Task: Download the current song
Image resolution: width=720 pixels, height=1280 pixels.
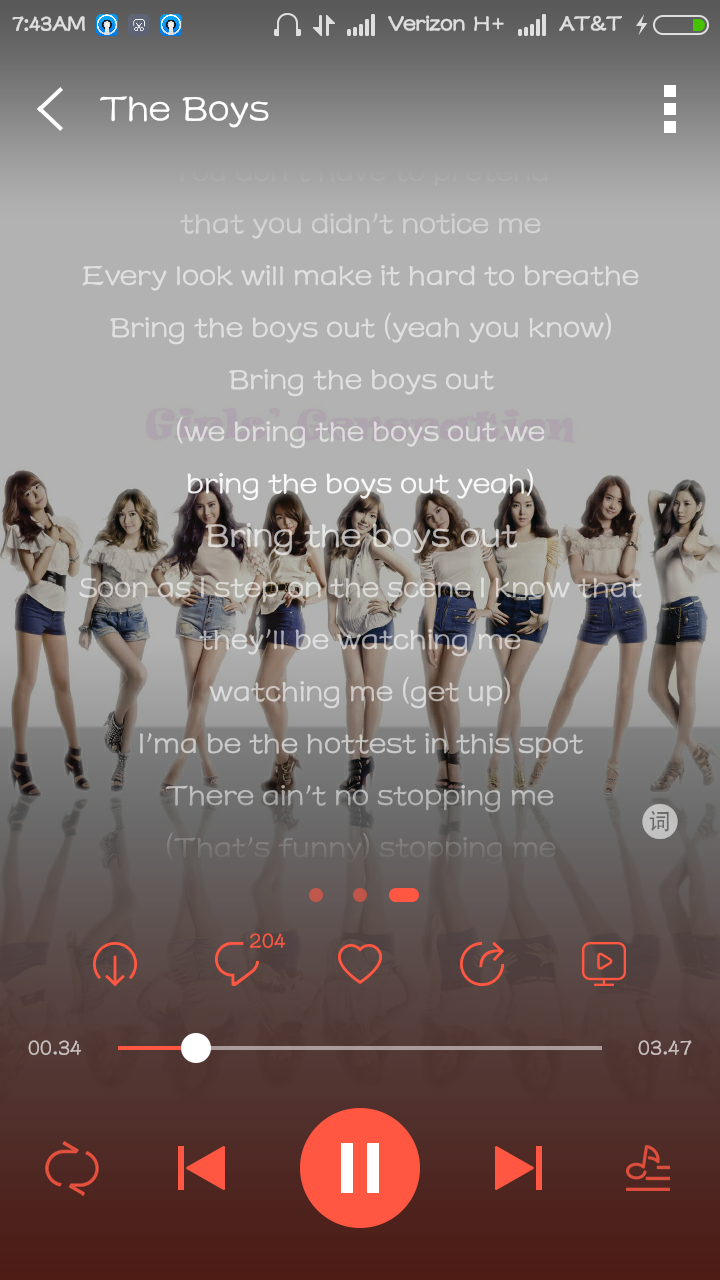Action: click(x=115, y=964)
